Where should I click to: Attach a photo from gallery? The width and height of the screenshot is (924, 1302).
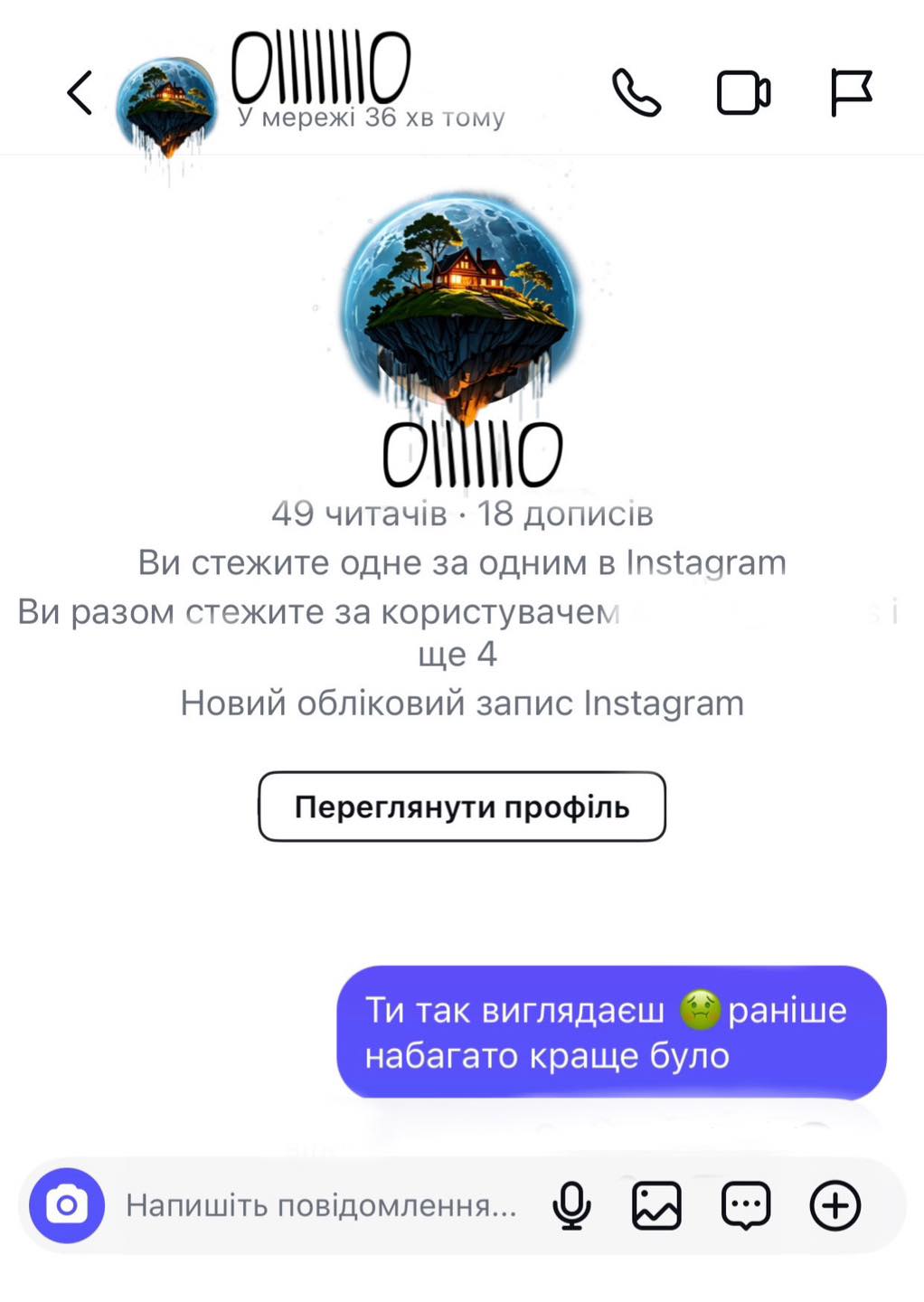[x=656, y=1205]
